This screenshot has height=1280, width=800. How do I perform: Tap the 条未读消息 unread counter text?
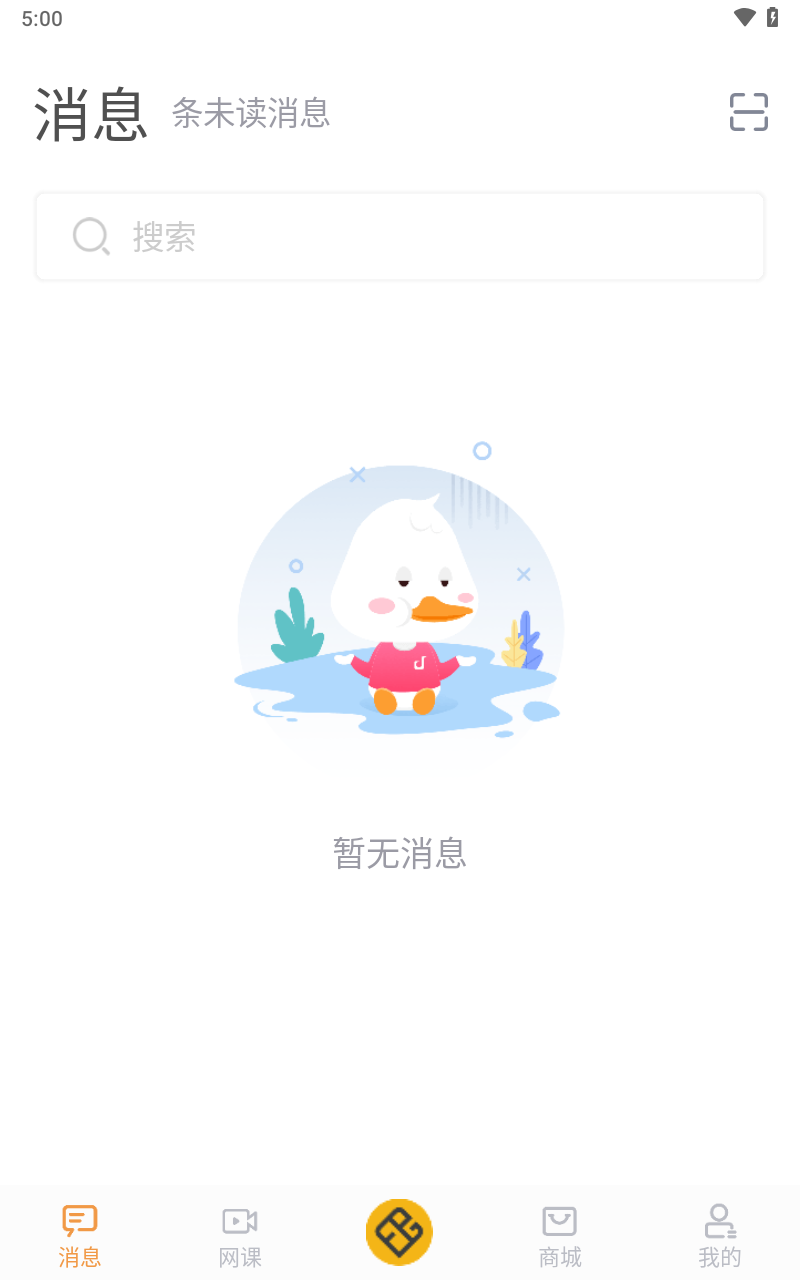click(x=251, y=114)
